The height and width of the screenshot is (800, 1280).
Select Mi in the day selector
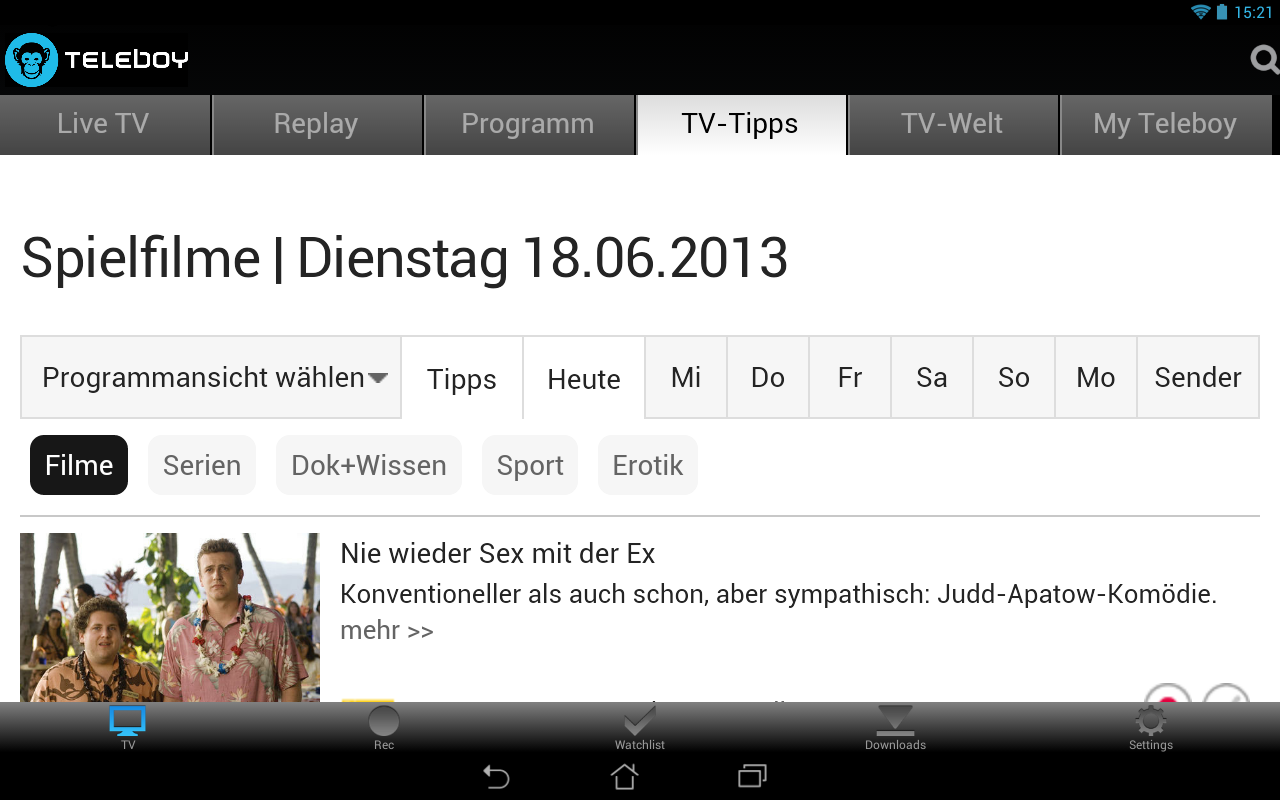pyautogui.click(x=686, y=378)
